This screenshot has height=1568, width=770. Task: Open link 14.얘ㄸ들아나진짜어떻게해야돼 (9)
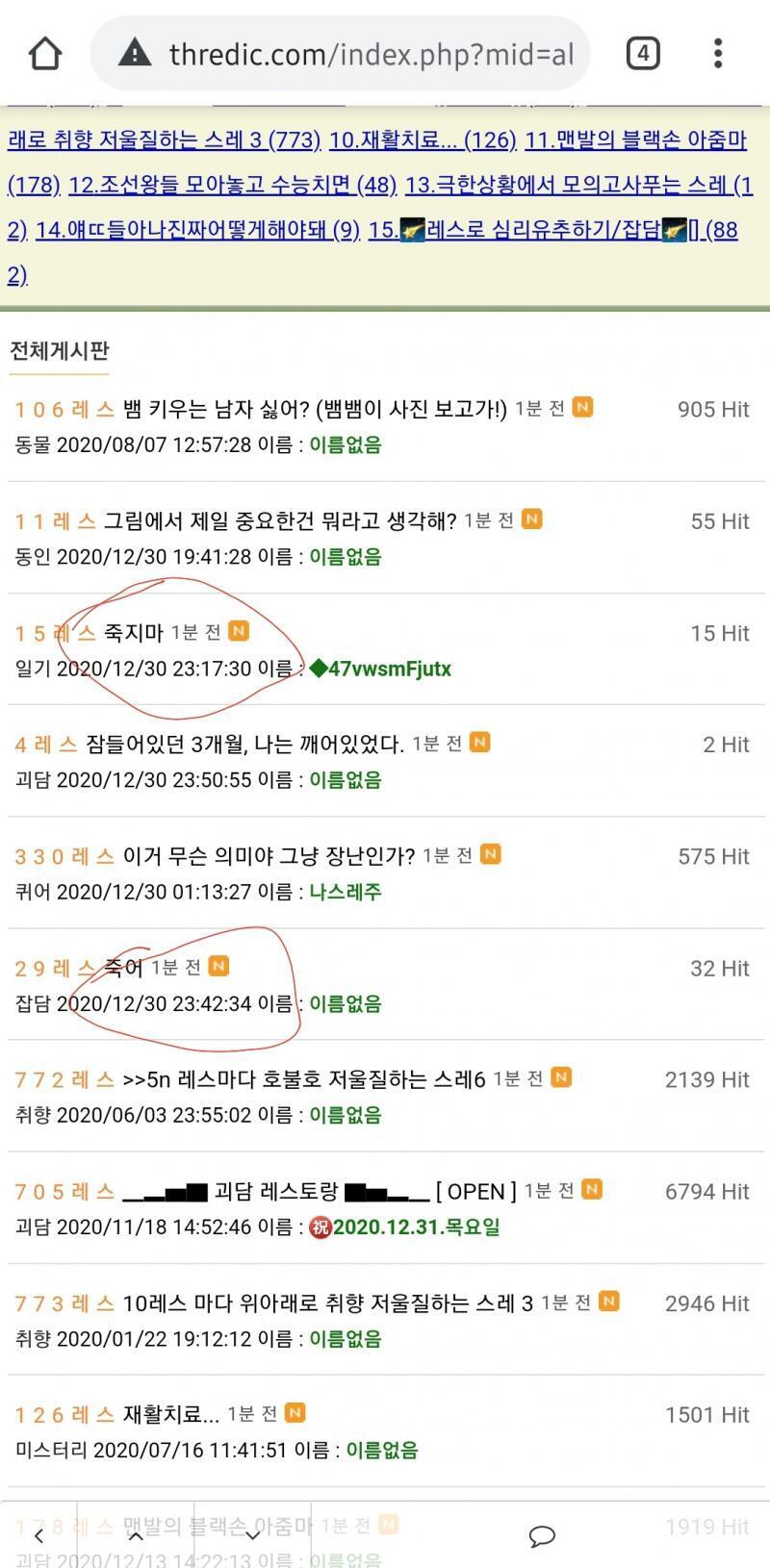tap(197, 230)
